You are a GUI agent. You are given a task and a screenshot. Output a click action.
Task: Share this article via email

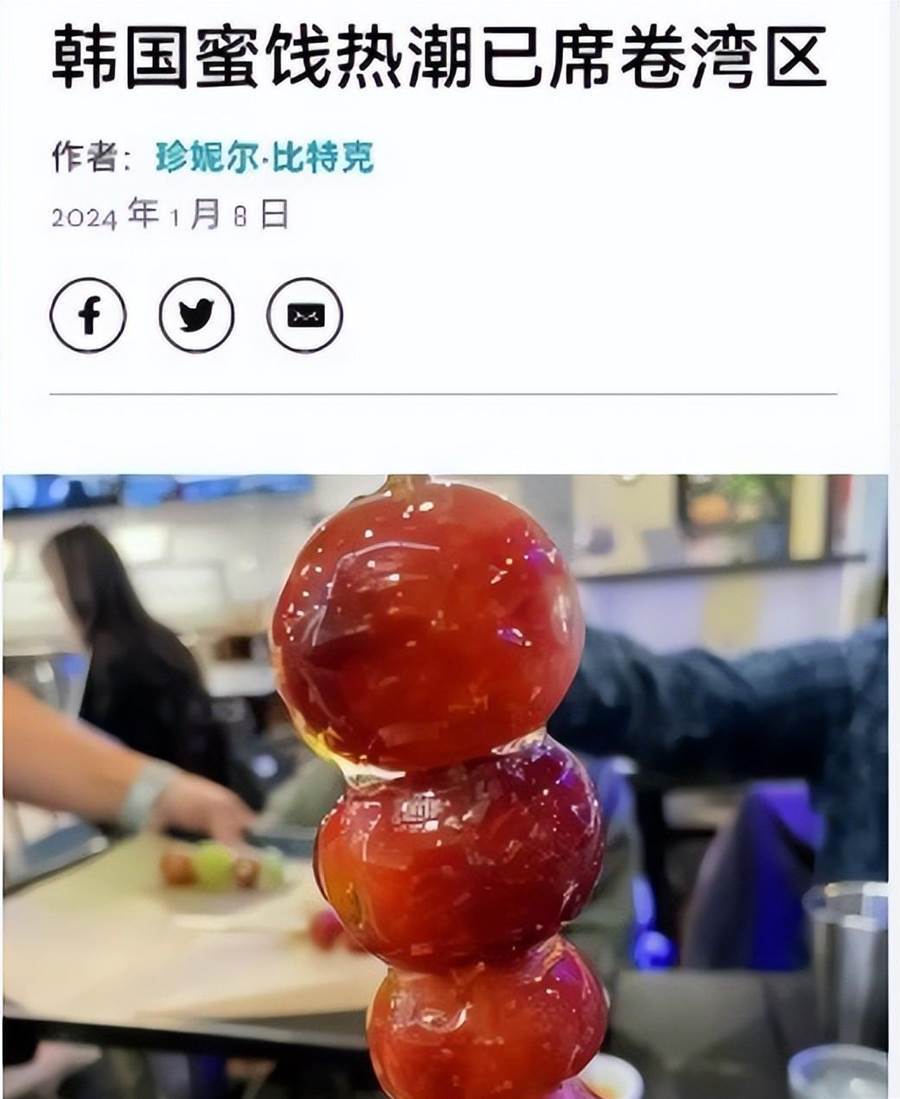tap(305, 315)
